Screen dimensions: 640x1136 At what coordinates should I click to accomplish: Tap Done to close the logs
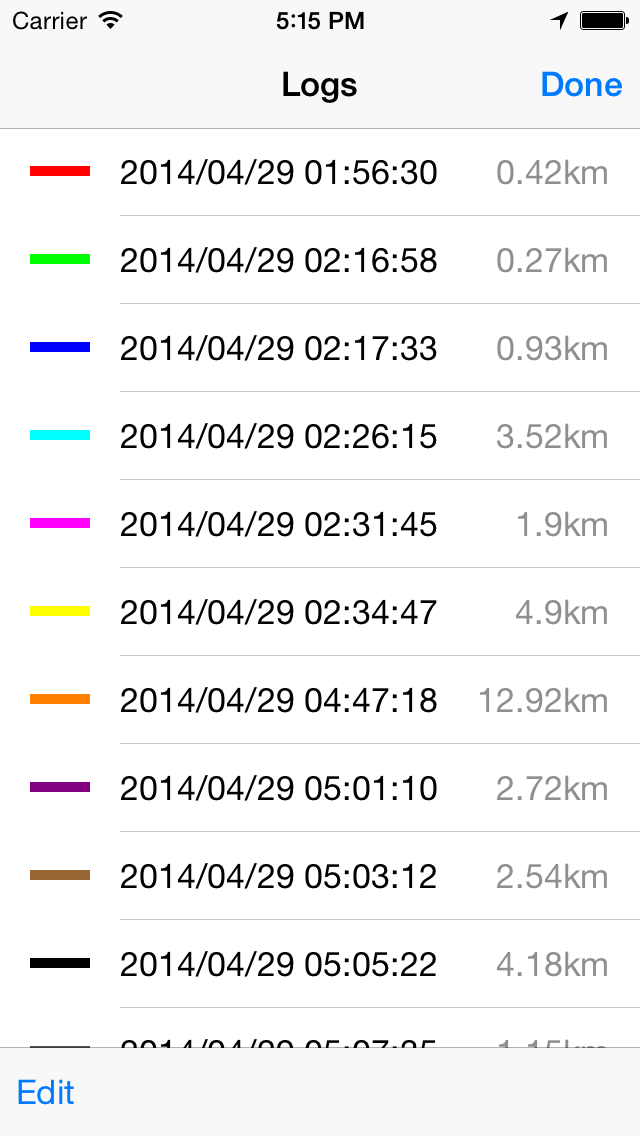[581, 85]
